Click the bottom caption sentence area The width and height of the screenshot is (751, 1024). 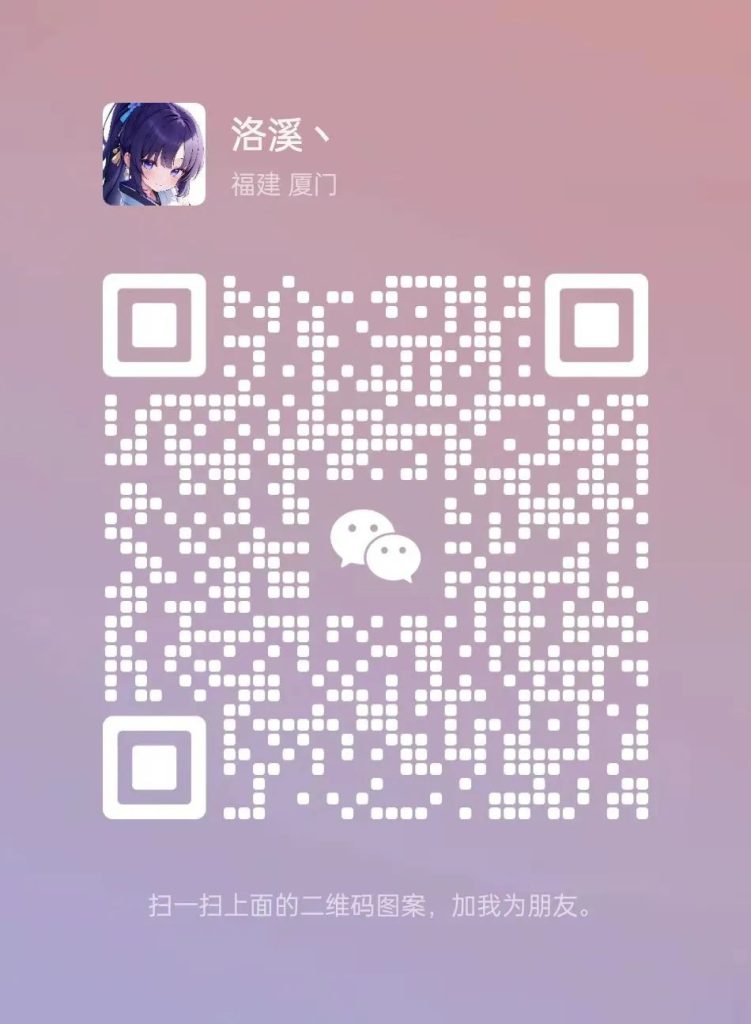[370, 908]
